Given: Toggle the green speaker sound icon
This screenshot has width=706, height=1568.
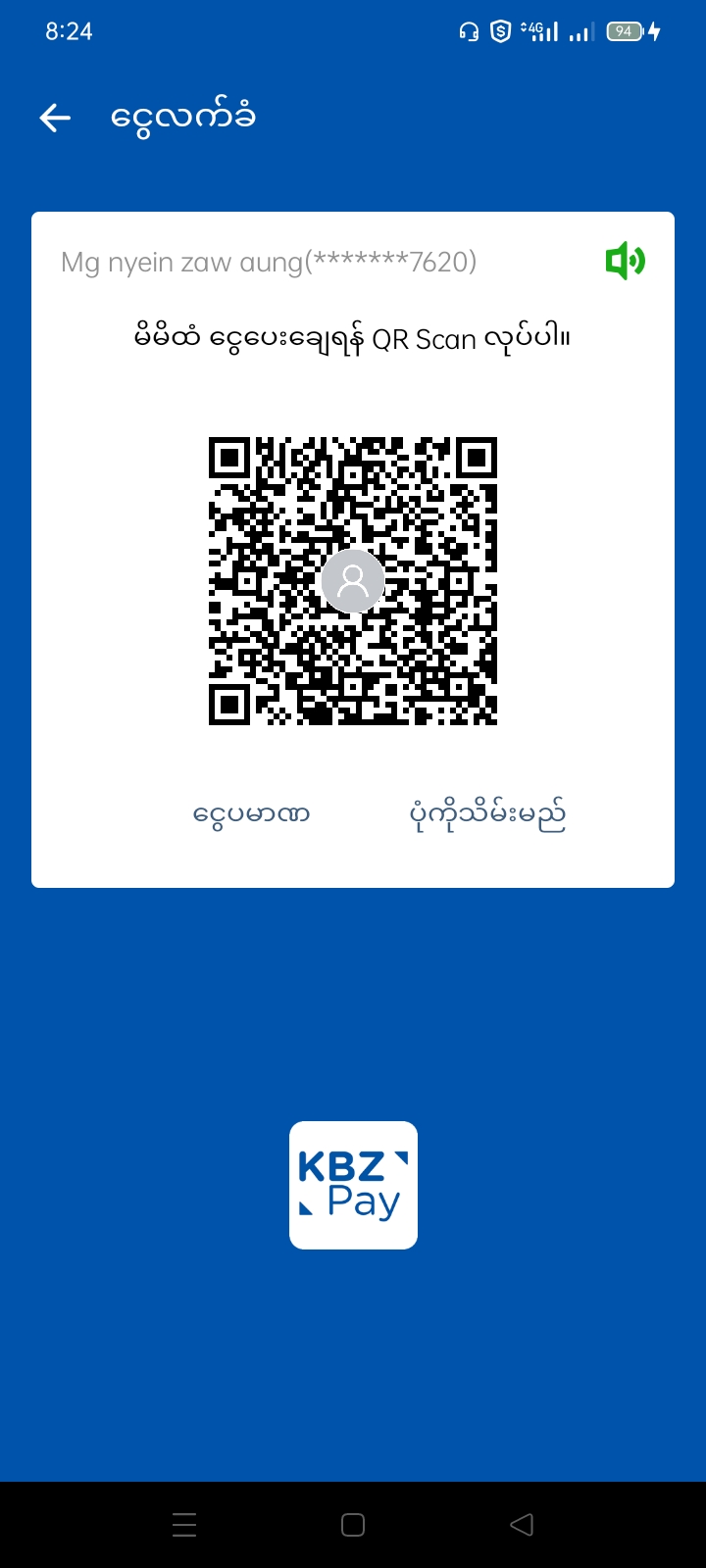Looking at the screenshot, I should click(625, 261).
